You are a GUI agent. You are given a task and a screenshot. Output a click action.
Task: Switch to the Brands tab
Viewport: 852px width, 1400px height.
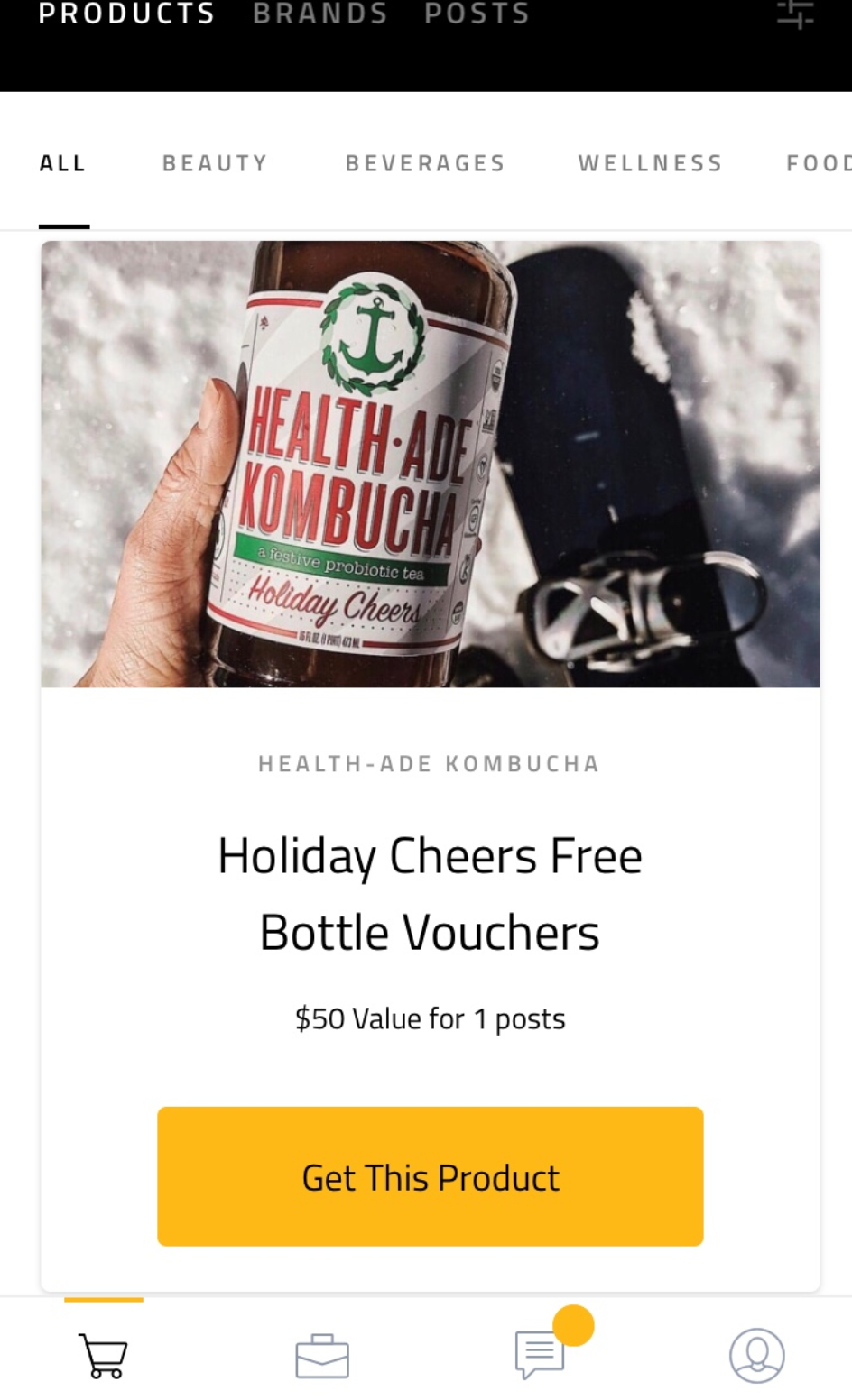tap(320, 14)
